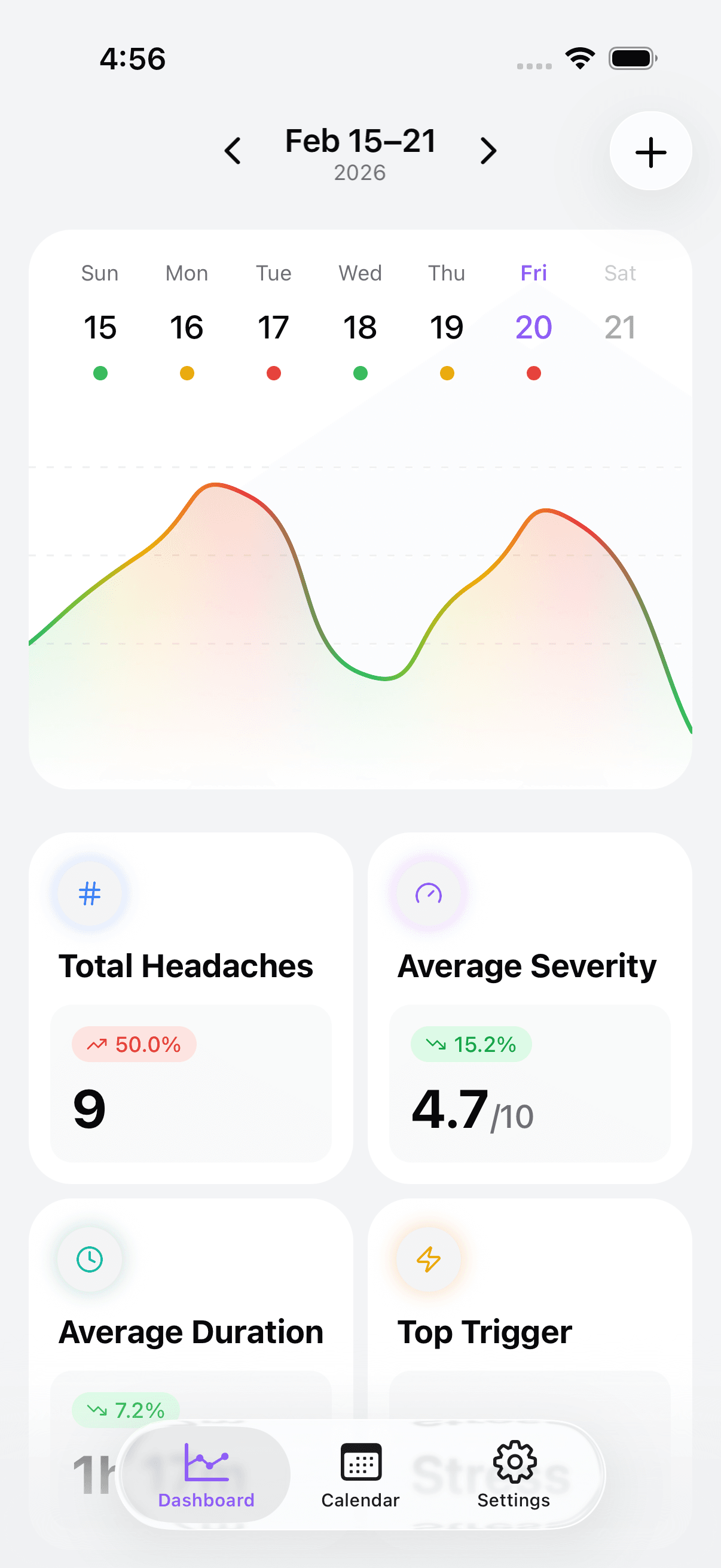This screenshot has width=721, height=1568.
Task: Tap the severity trend chart area
Action: coord(360,609)
